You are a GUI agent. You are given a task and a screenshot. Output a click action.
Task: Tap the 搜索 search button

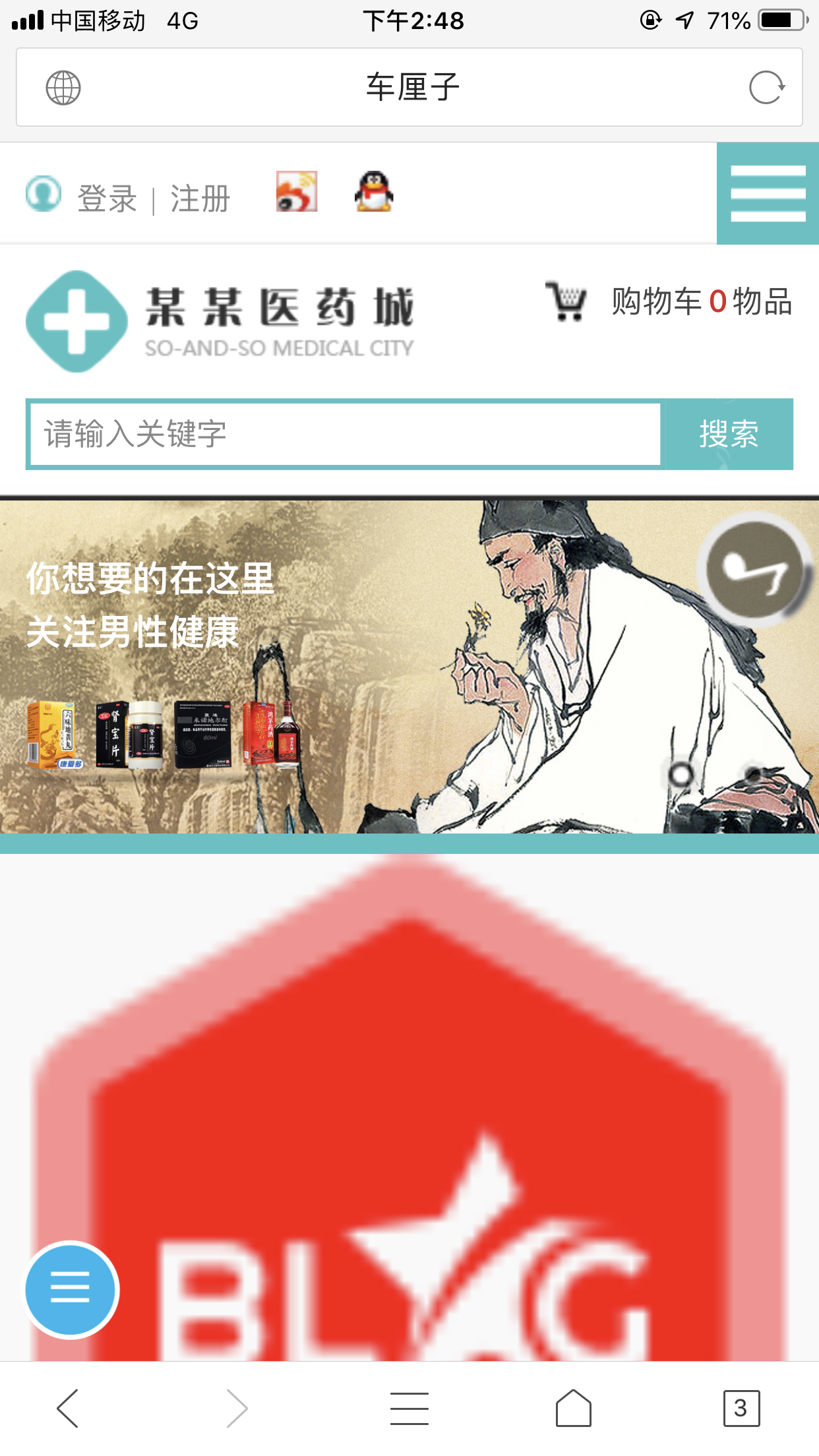tap(729, 434)
